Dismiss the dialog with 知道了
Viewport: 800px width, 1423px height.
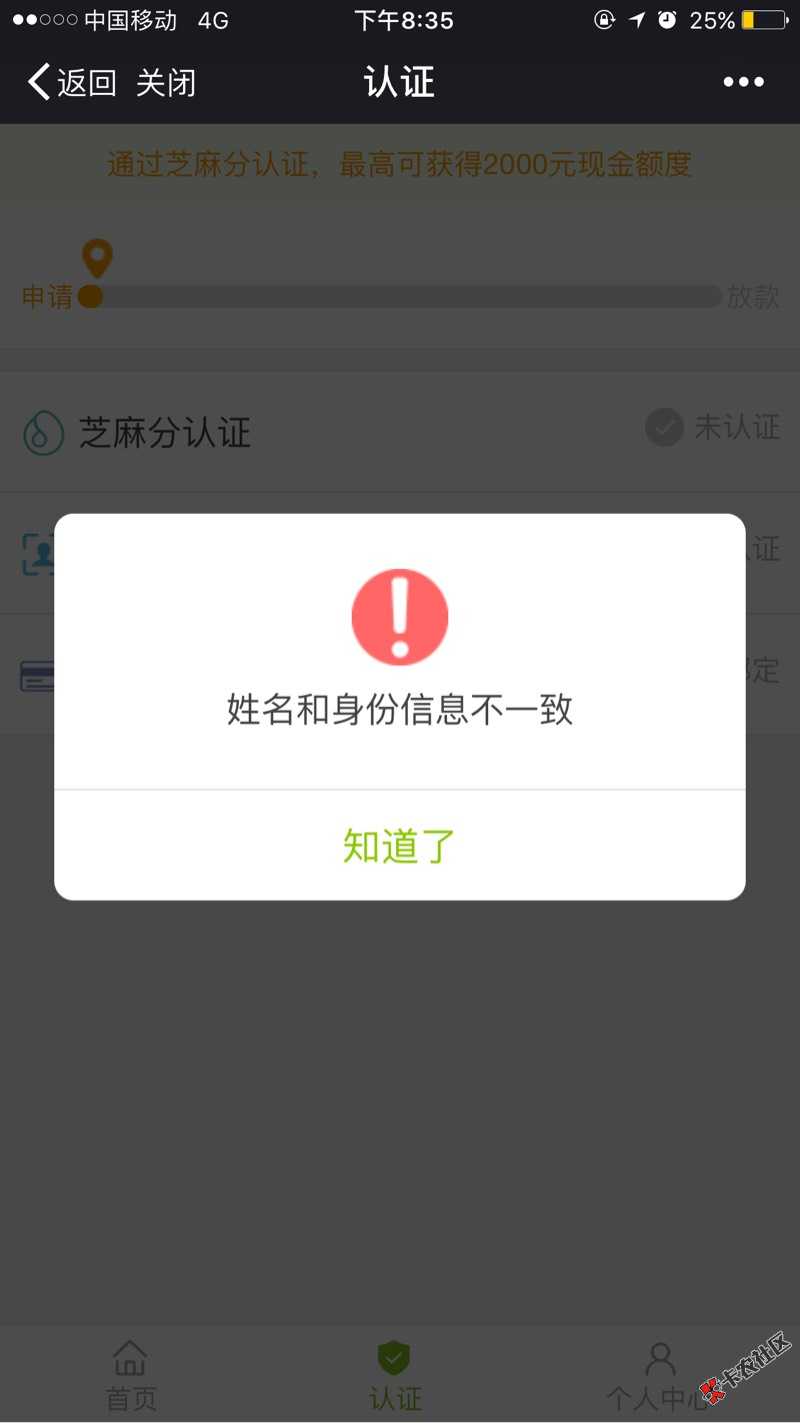tap(400, 846)
